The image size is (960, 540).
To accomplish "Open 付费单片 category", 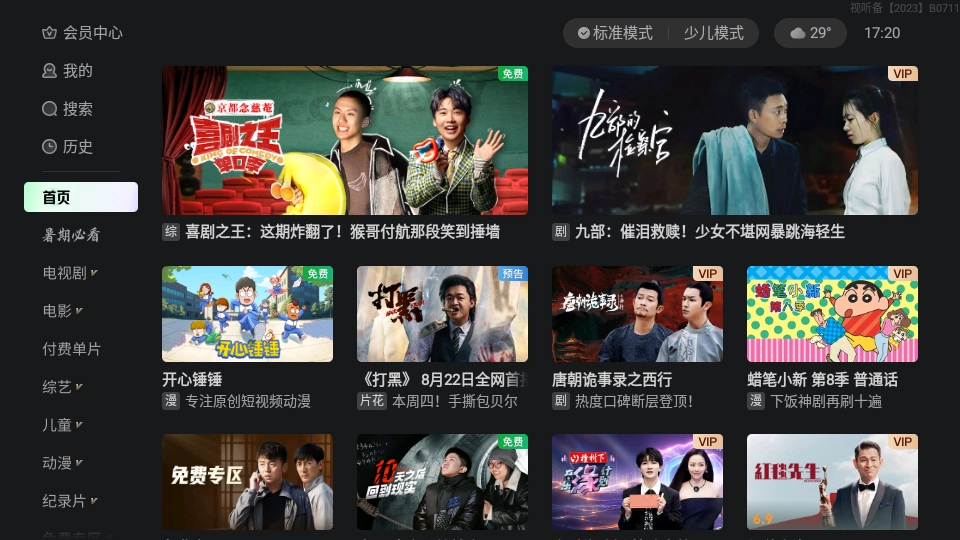I will (x=71, y=349).
